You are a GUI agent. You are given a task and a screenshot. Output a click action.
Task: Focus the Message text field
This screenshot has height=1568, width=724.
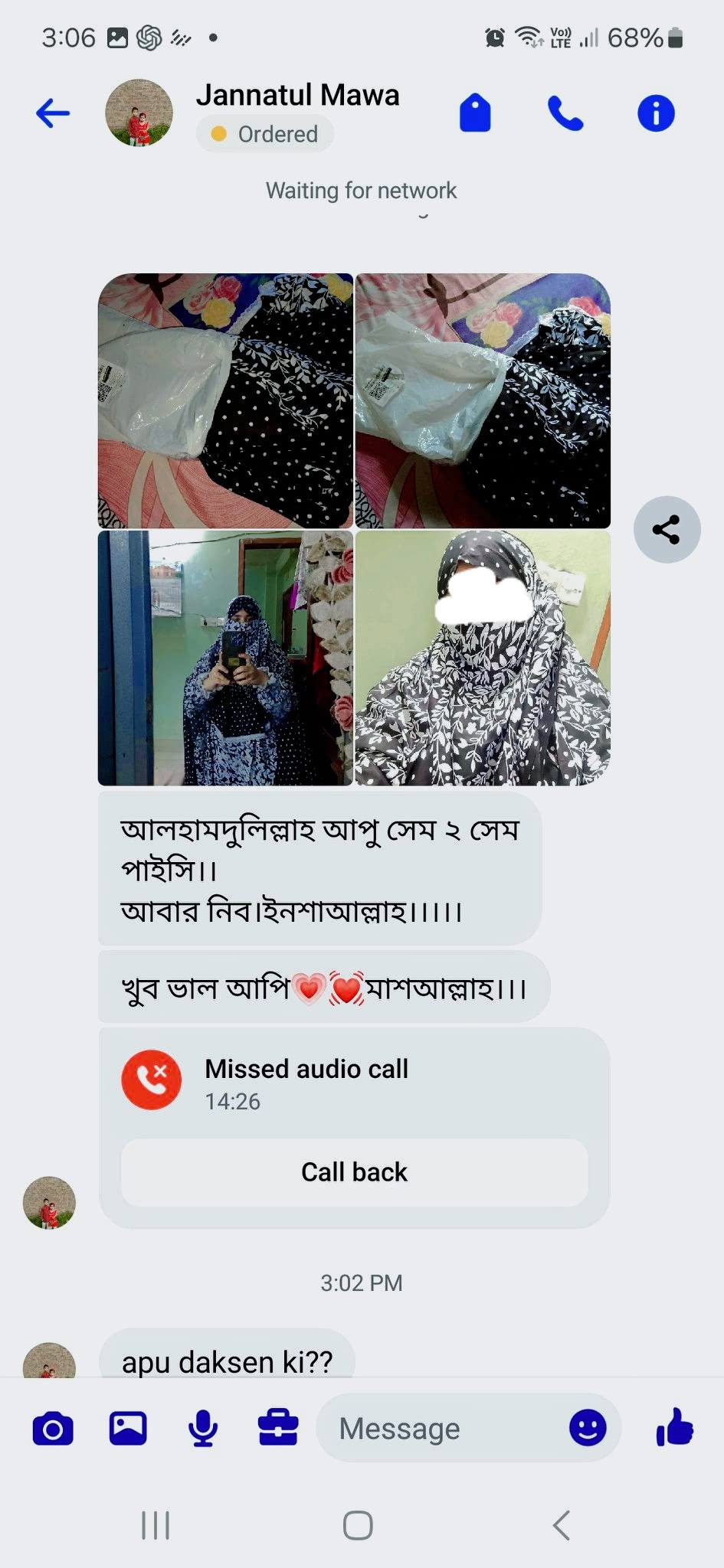(x=444, y=1429)
